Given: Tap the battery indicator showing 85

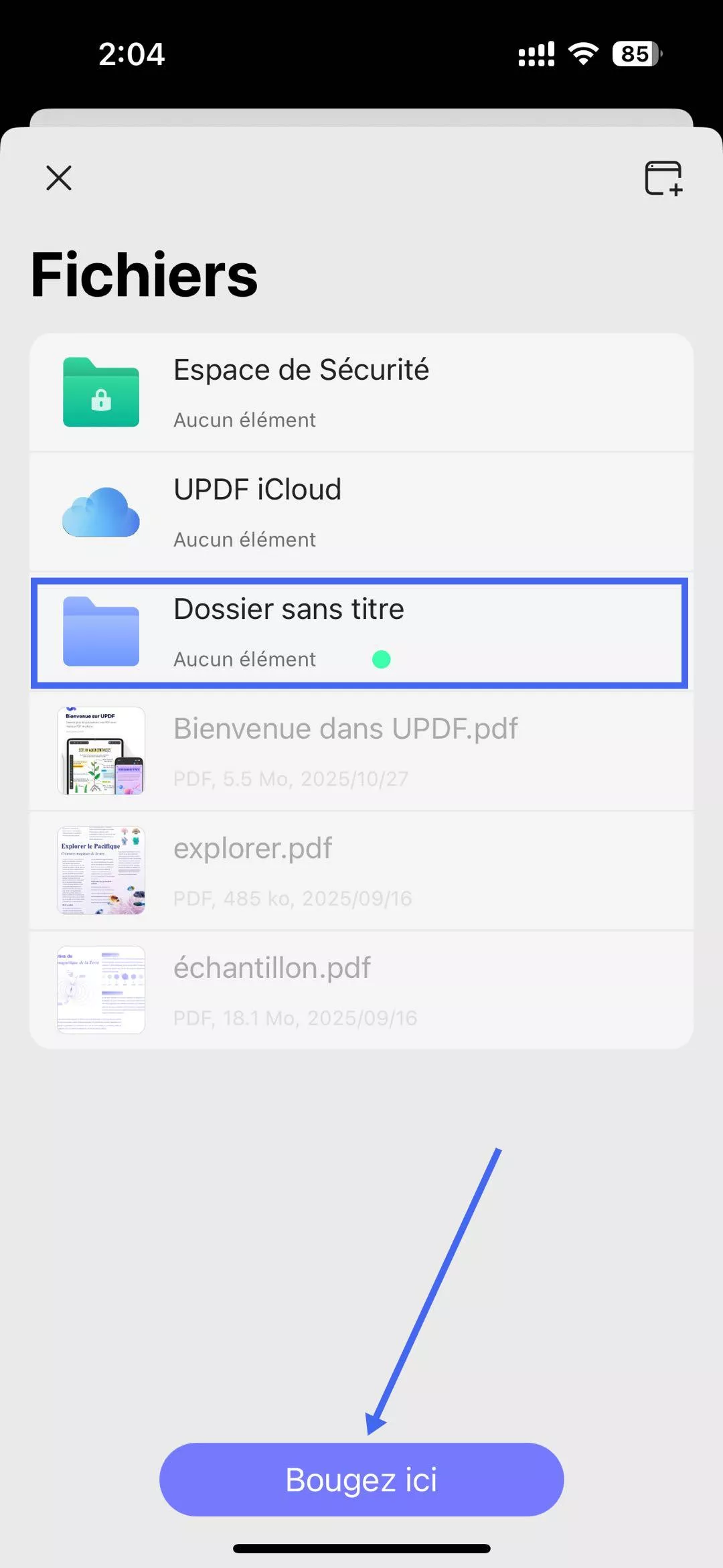Looking at the screenshot, I should point(632,54).
